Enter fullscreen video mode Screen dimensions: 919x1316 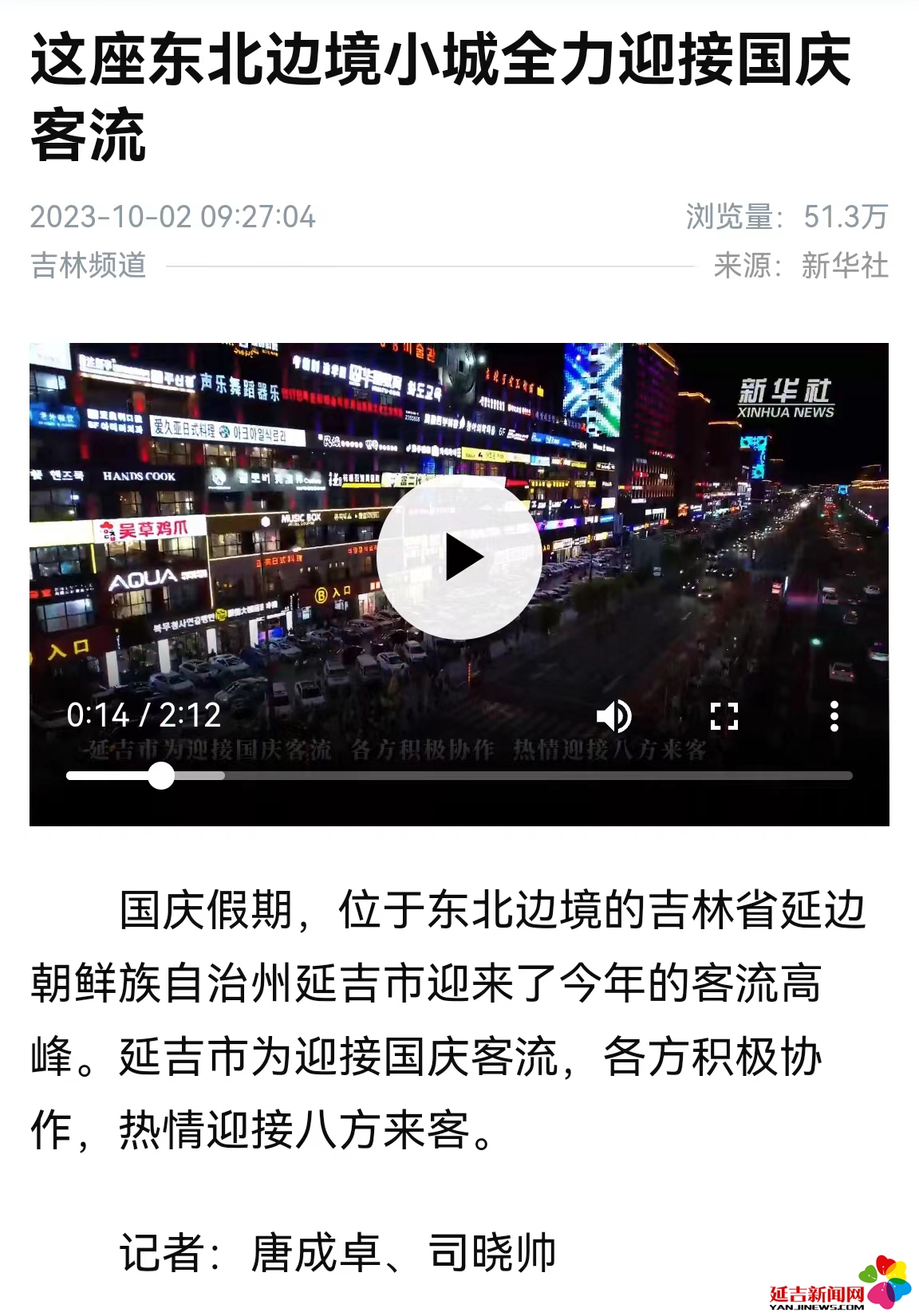coord(724,716)
